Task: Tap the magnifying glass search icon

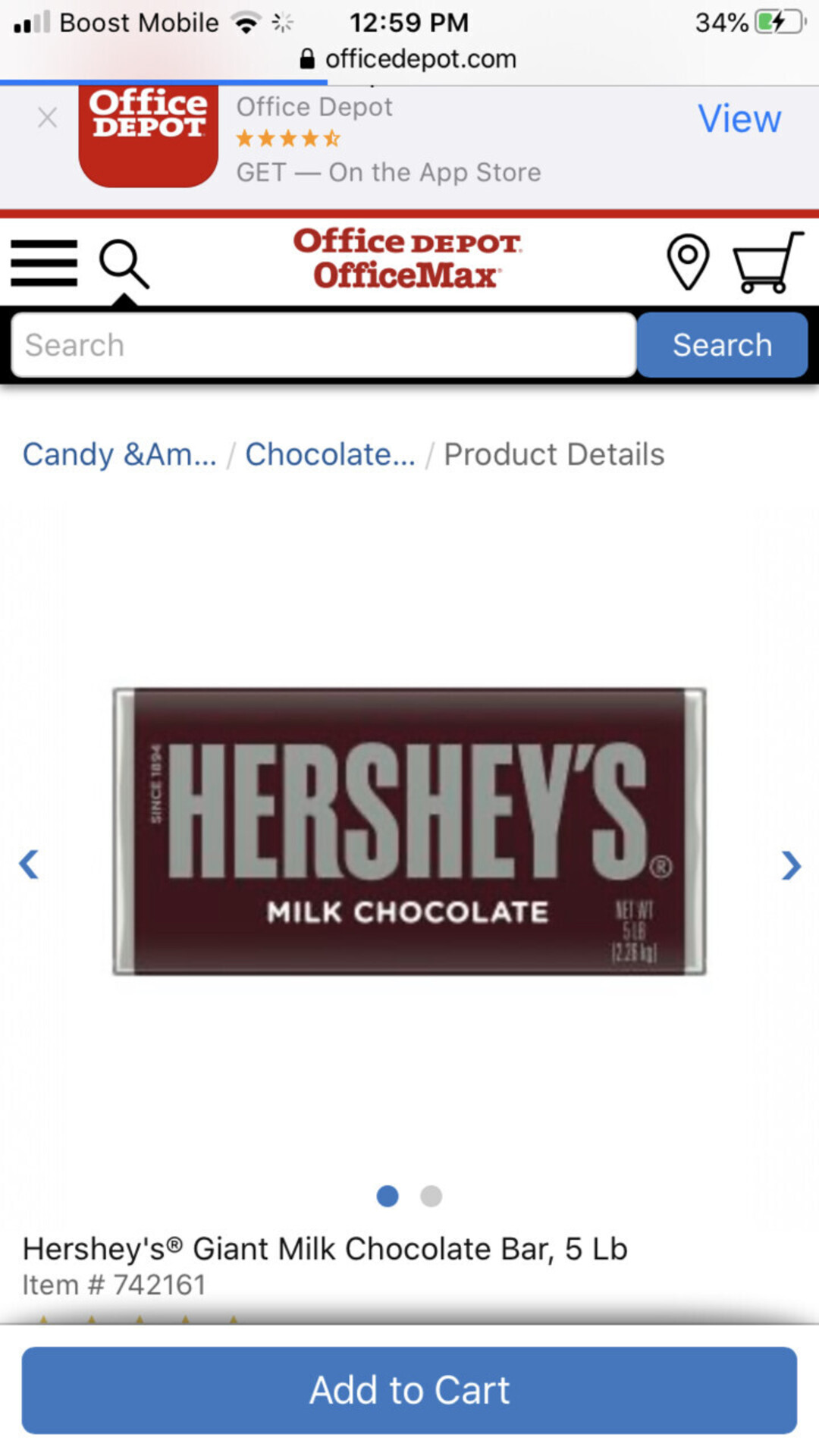Action: point(124,264)
